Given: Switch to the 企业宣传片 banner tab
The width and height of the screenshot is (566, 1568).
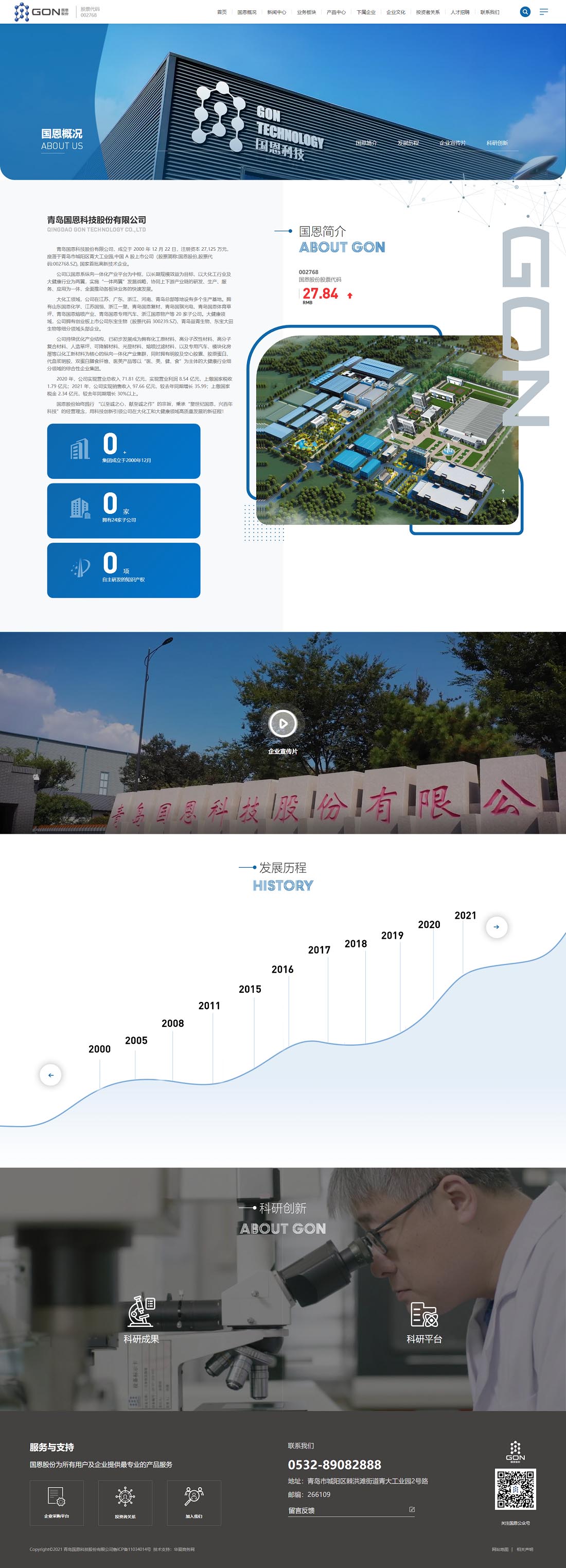Looking at the screenshot, I should (452, 143).
